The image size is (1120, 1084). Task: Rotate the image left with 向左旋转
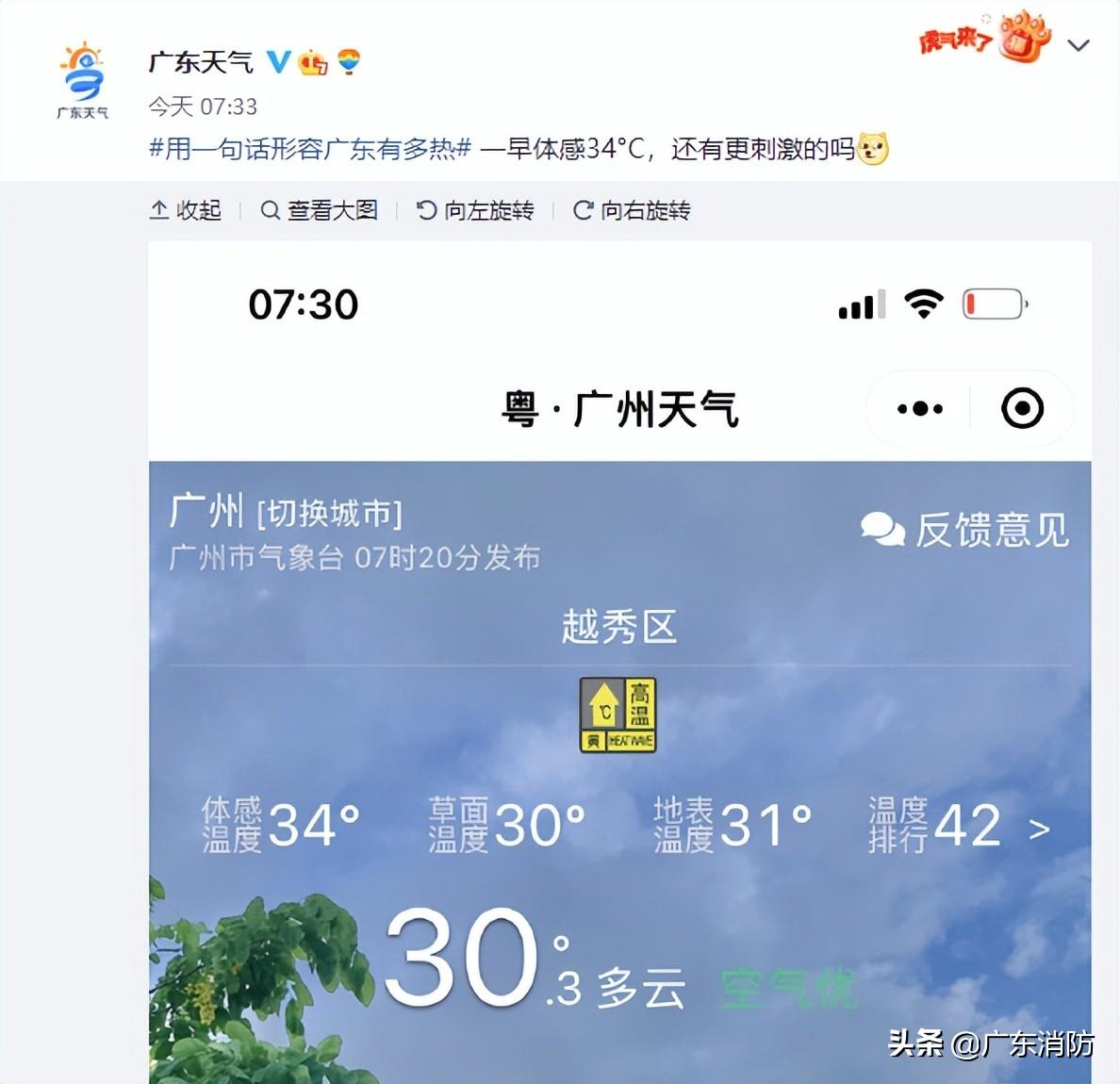(475, 210)
